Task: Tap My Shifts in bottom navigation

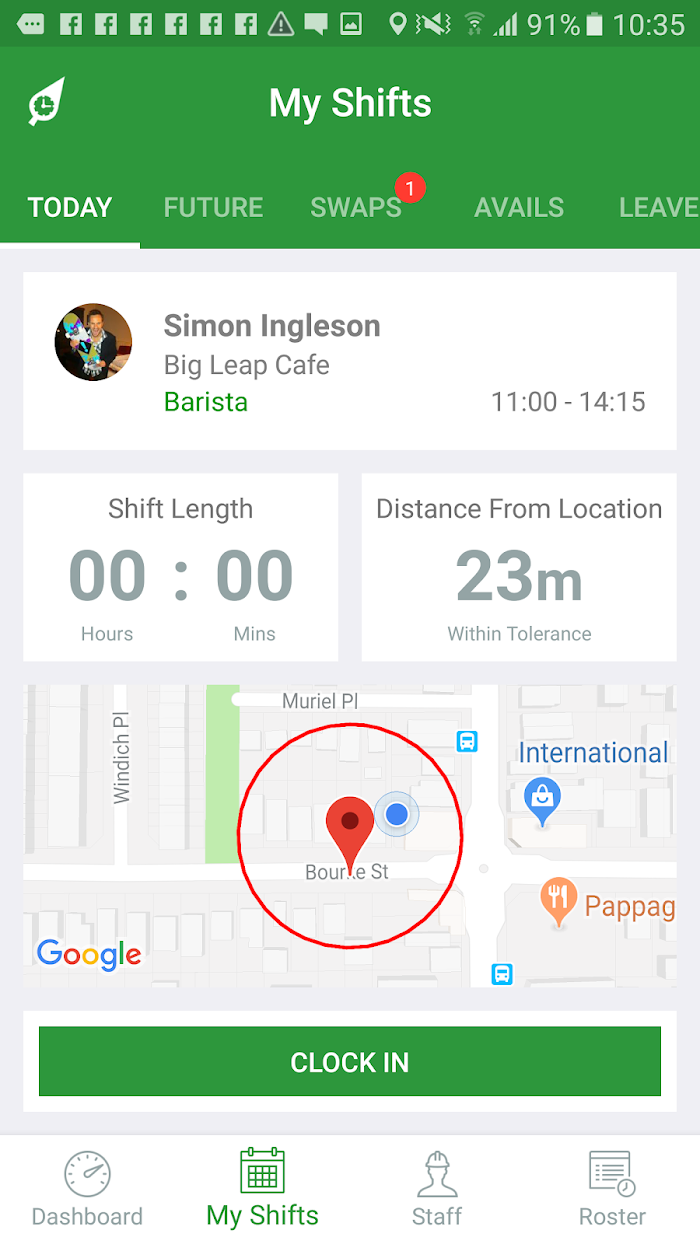Action: pyautogui.click(x=262, y=1189)
